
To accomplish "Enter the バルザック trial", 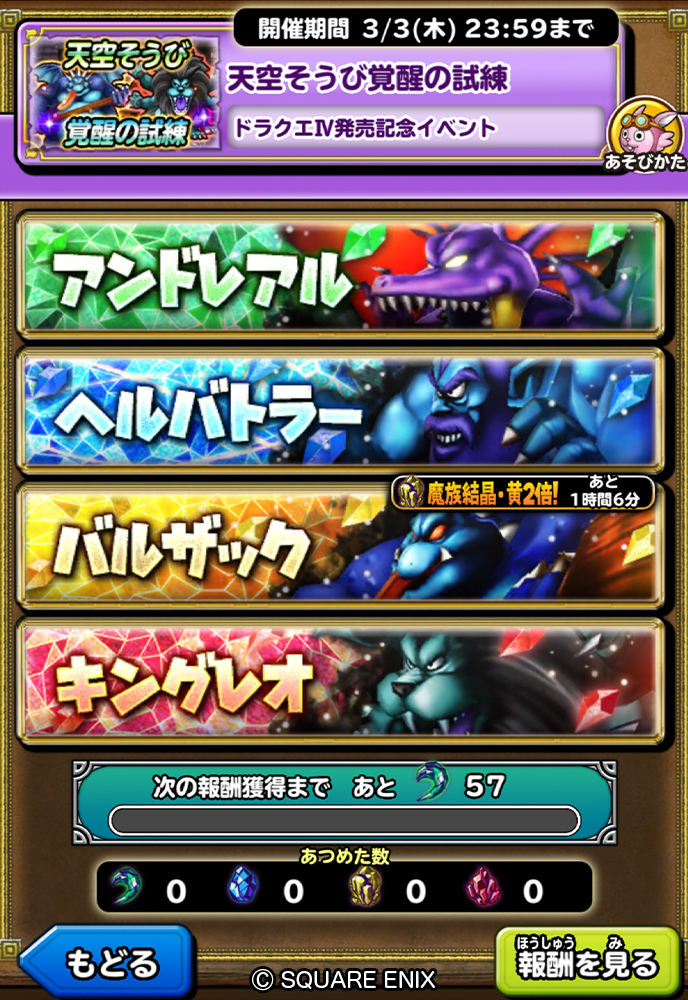I will 340,548.
